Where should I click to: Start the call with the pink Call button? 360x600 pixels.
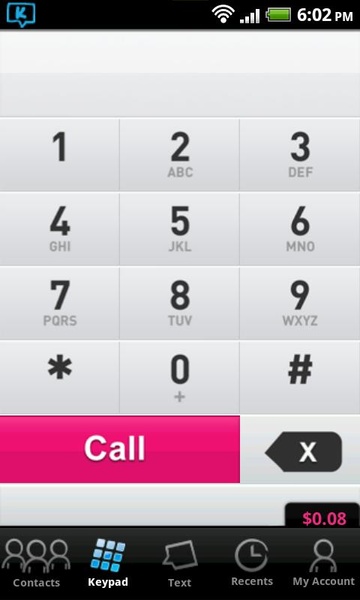(x=120, y=449)
